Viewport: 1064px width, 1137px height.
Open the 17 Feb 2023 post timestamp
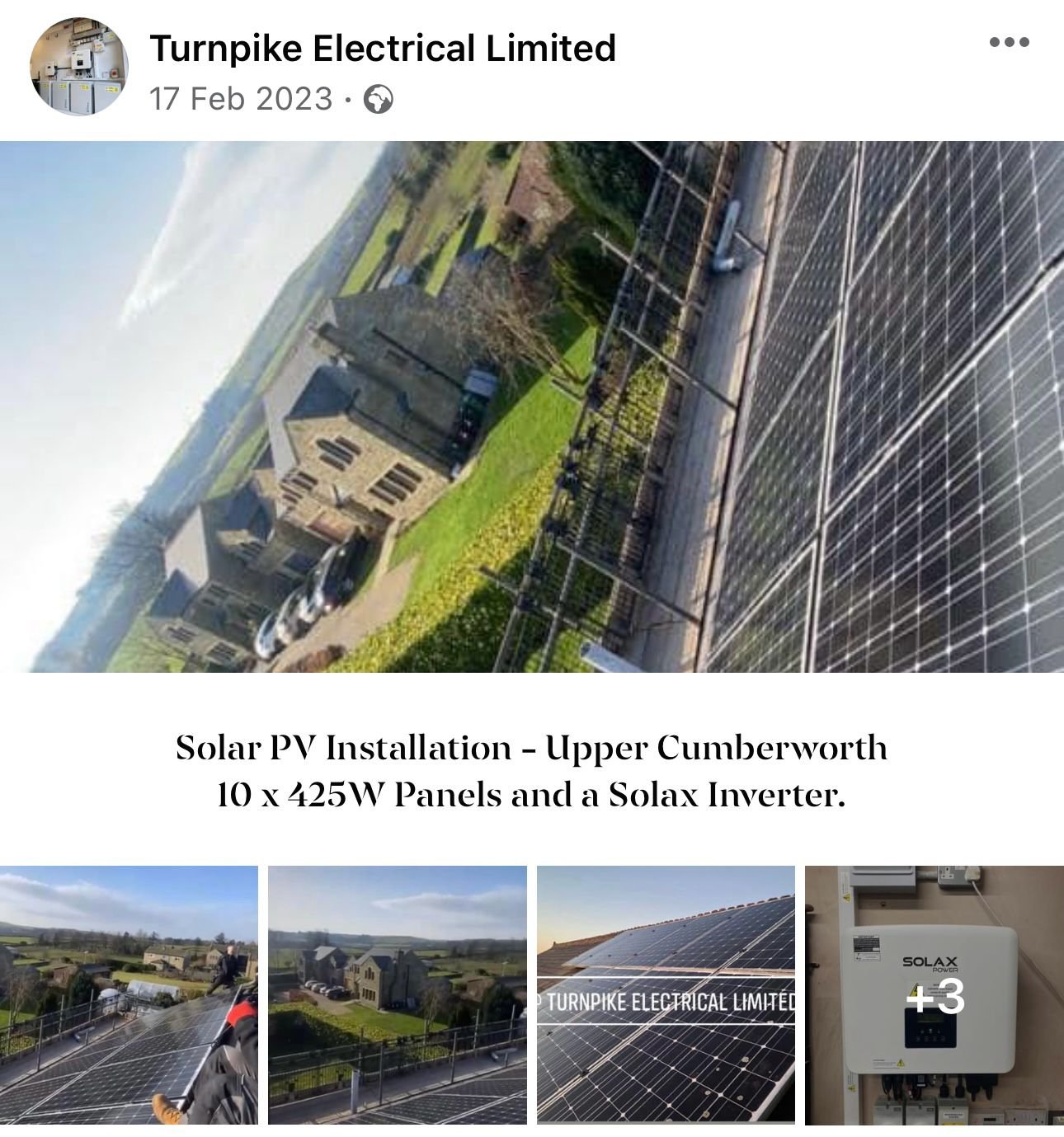coord(241,99)
